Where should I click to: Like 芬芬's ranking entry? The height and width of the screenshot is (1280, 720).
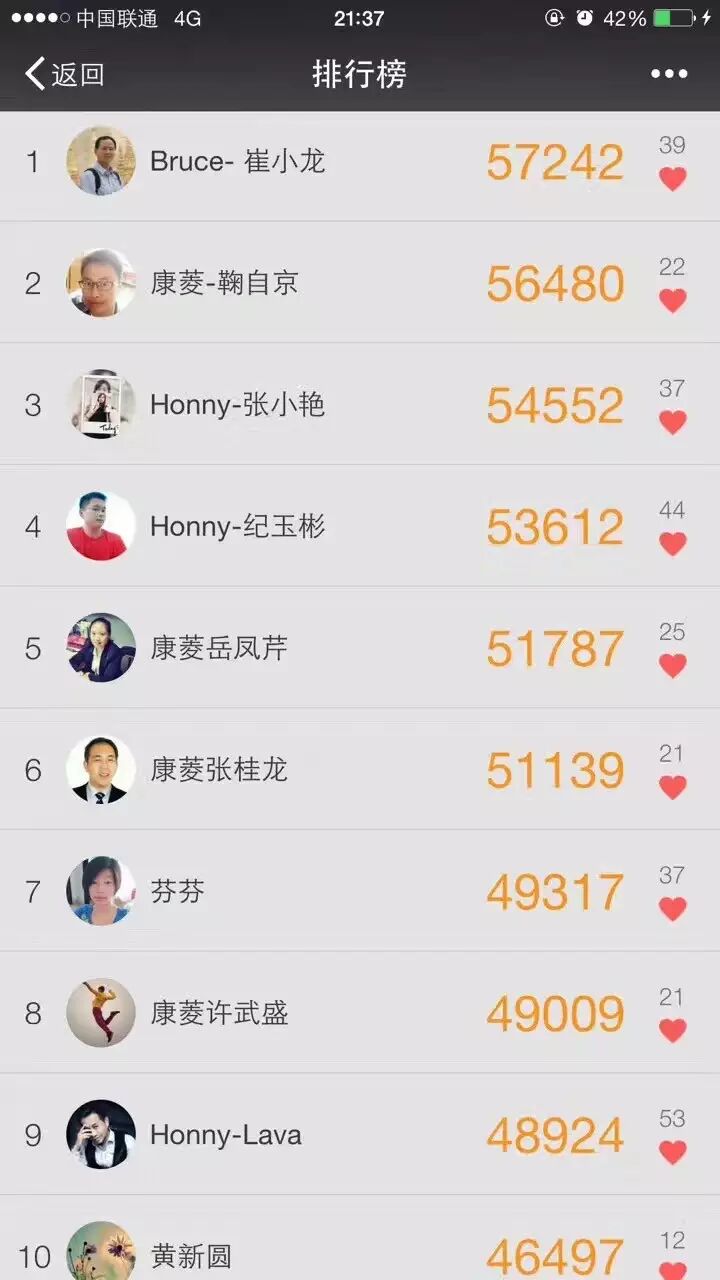[x=672, y=909]
